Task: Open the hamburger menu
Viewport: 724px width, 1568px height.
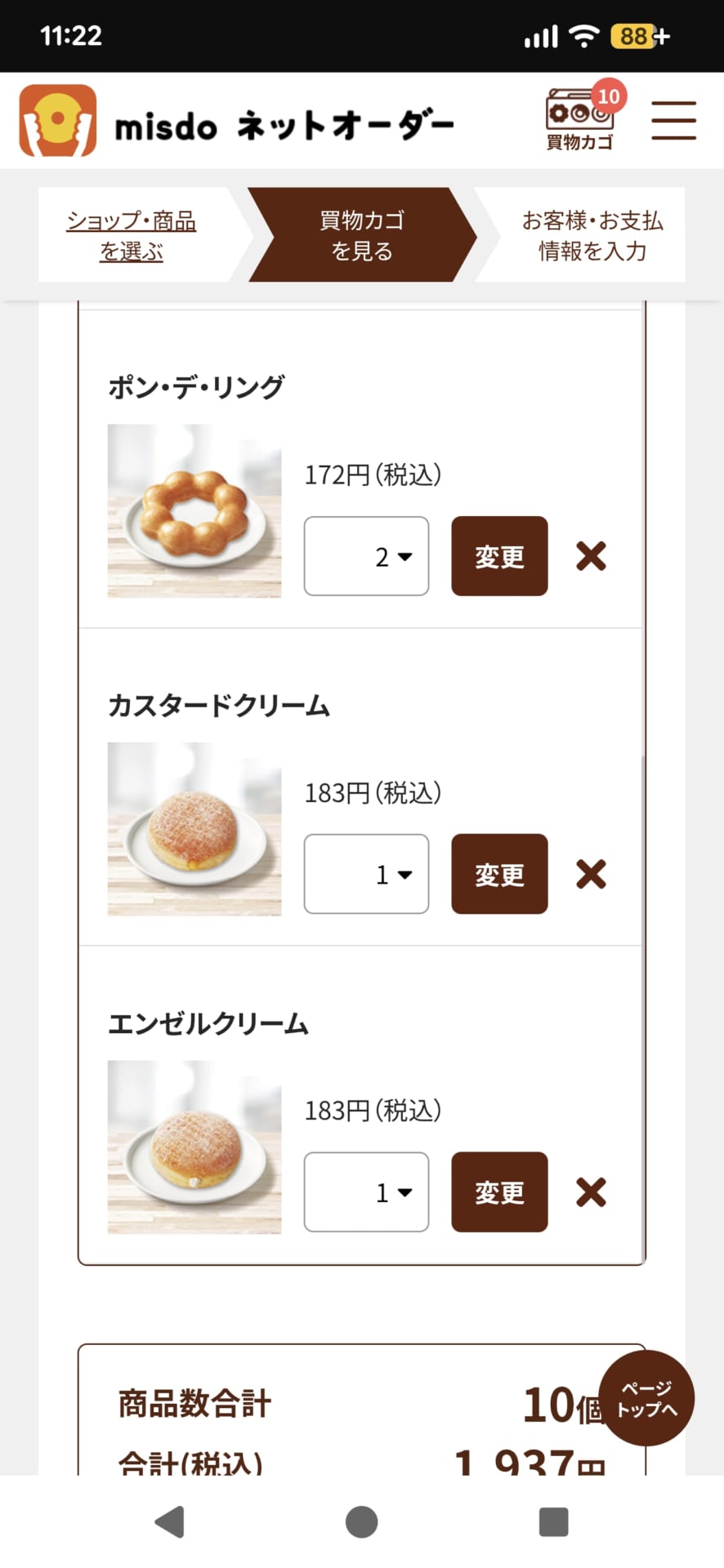Action: coord(673,120)
